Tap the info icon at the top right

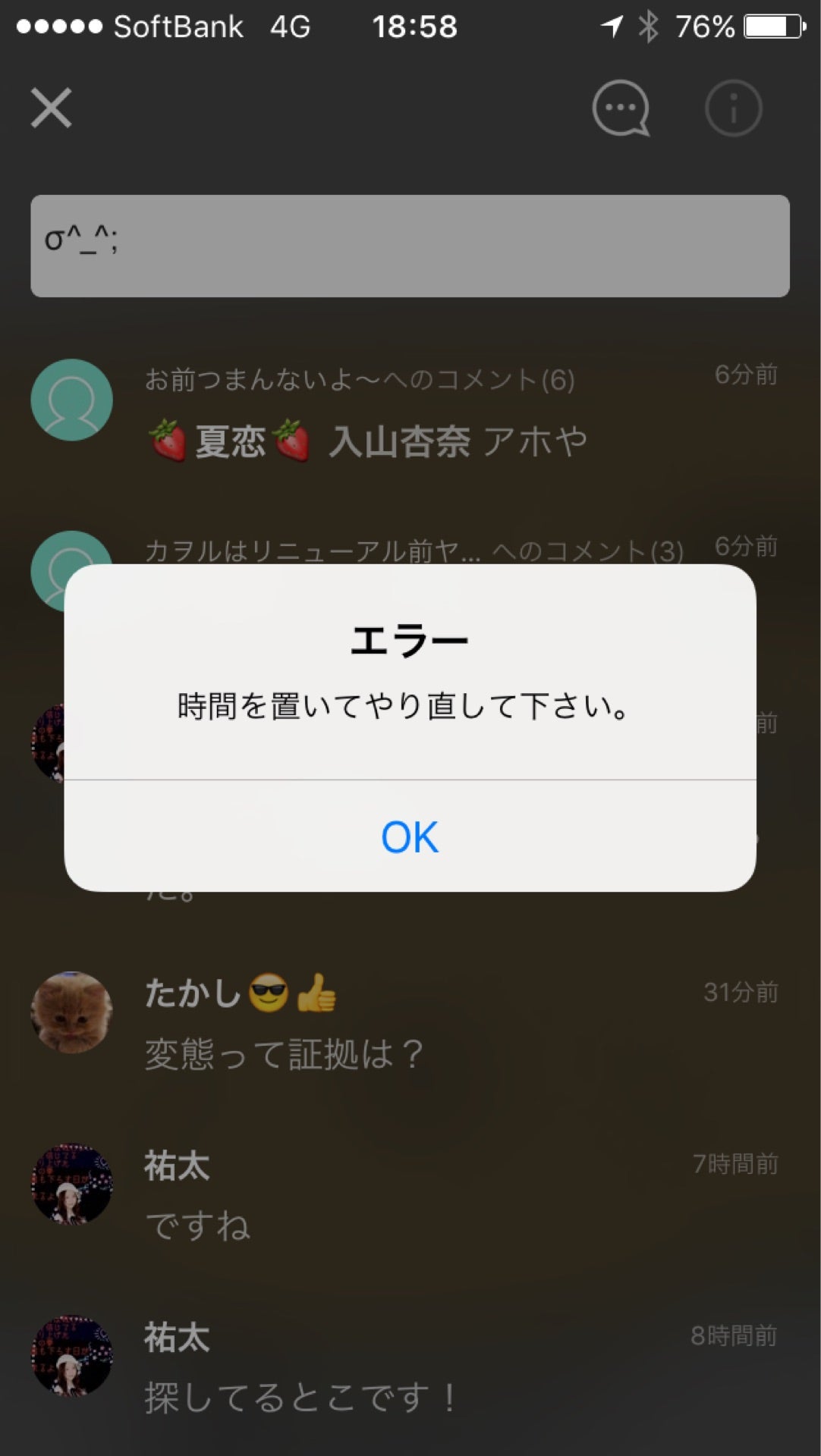point(733,108)
